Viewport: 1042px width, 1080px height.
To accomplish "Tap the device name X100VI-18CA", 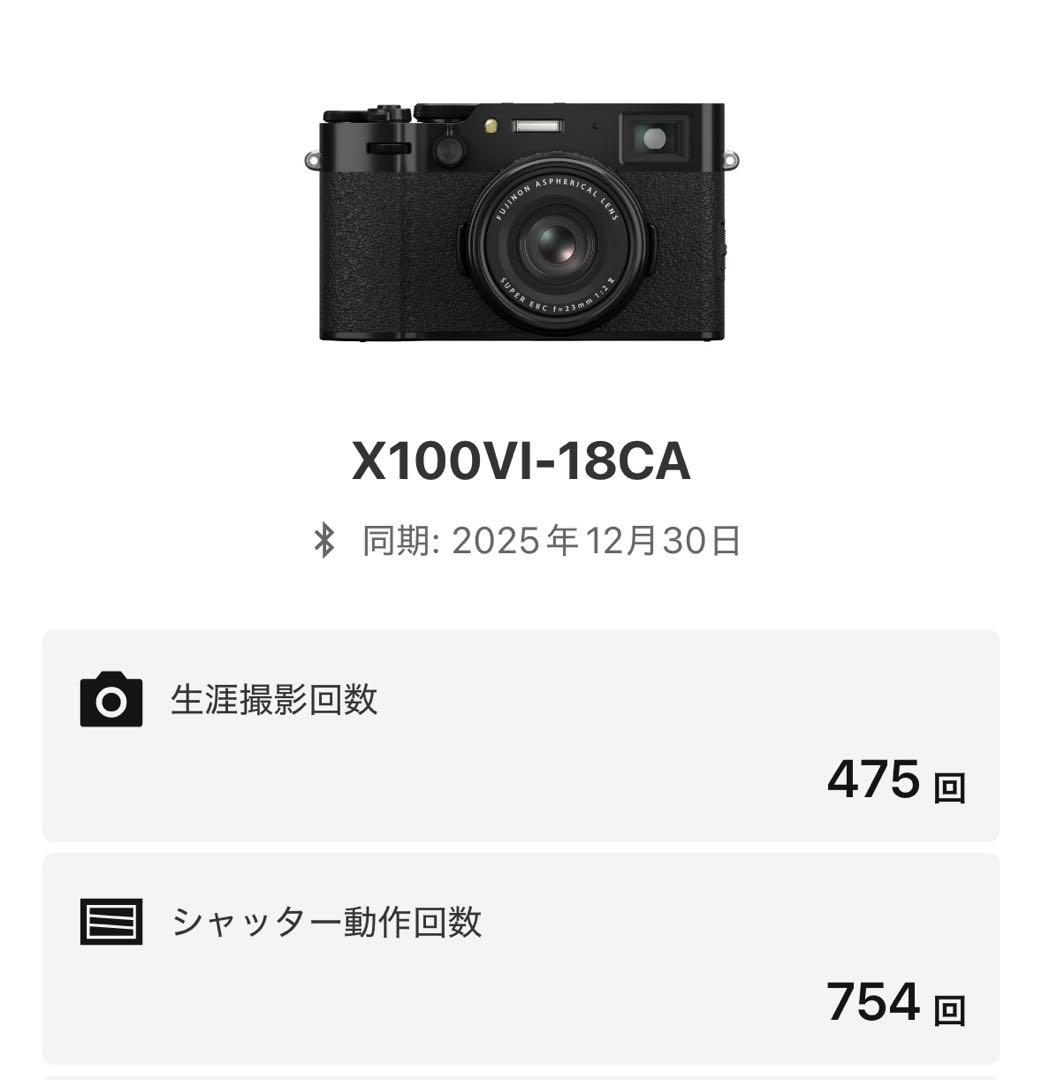I will [x=521, y=462].
